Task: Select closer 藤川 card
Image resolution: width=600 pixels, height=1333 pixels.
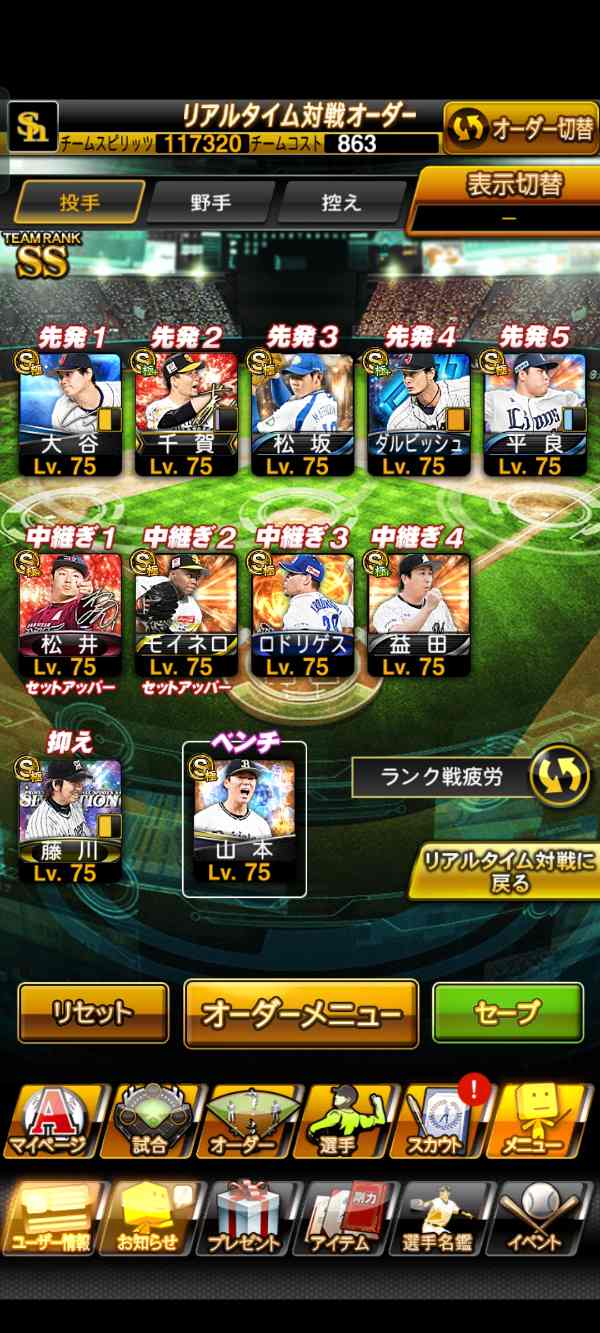Action: click(x=71, y=820)
